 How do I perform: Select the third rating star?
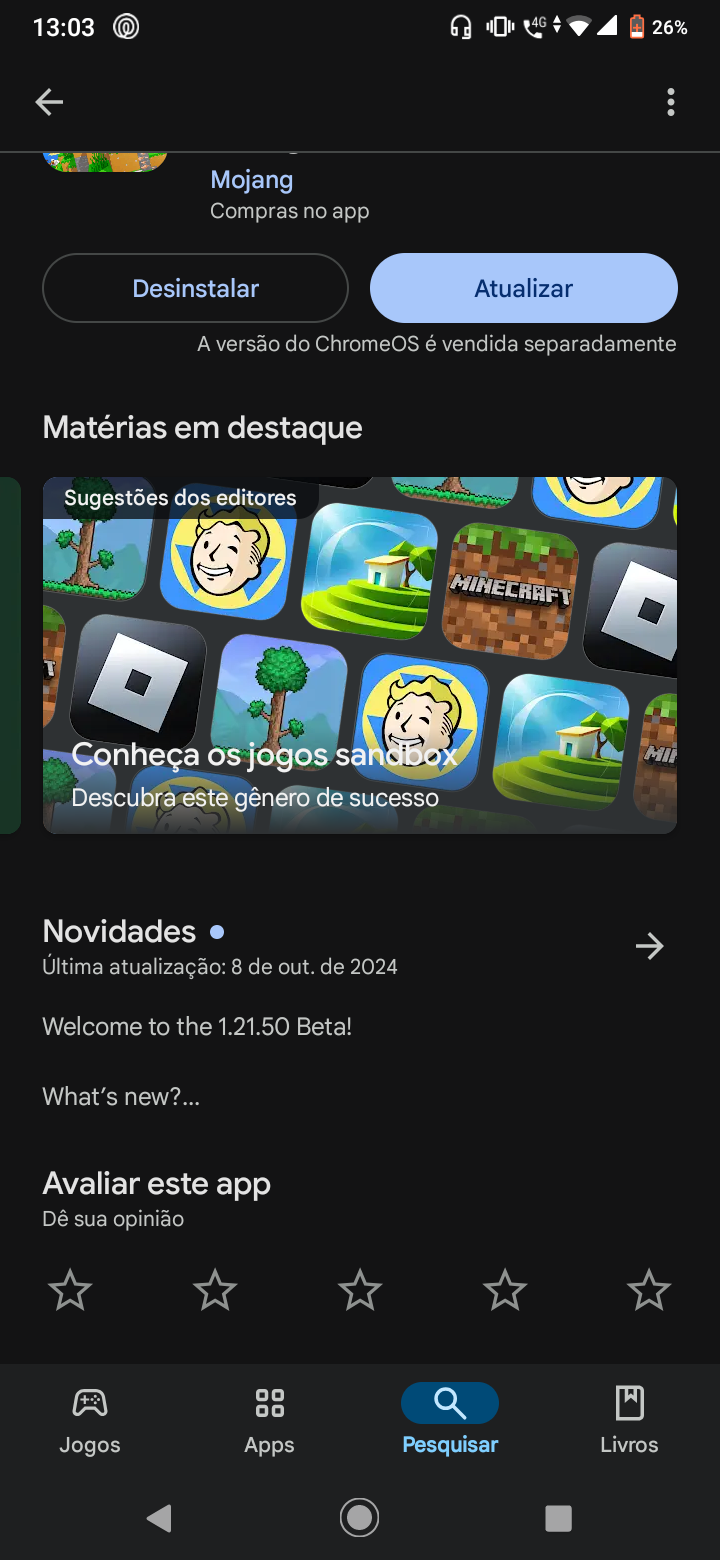(x=360, y=1290)
